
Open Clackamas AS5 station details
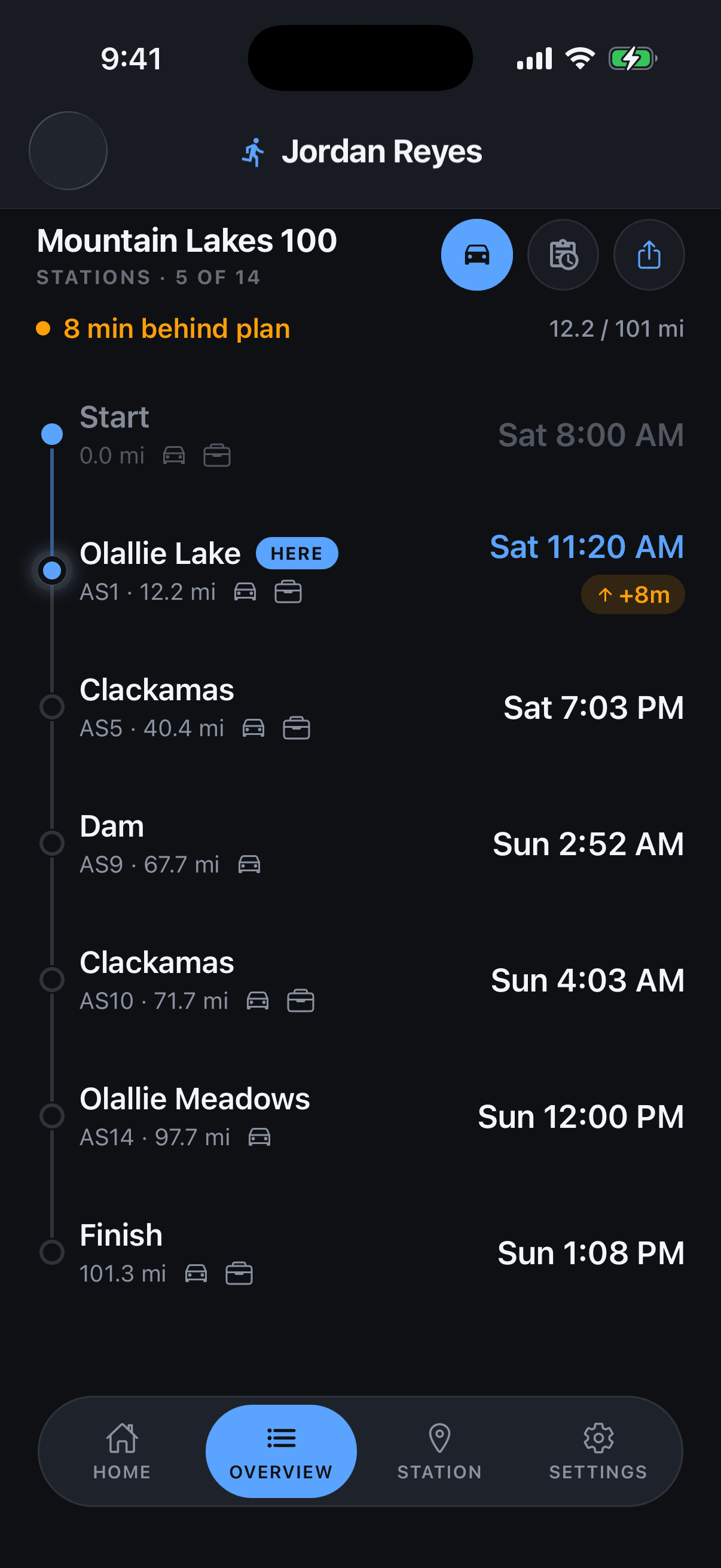point(360,707)
